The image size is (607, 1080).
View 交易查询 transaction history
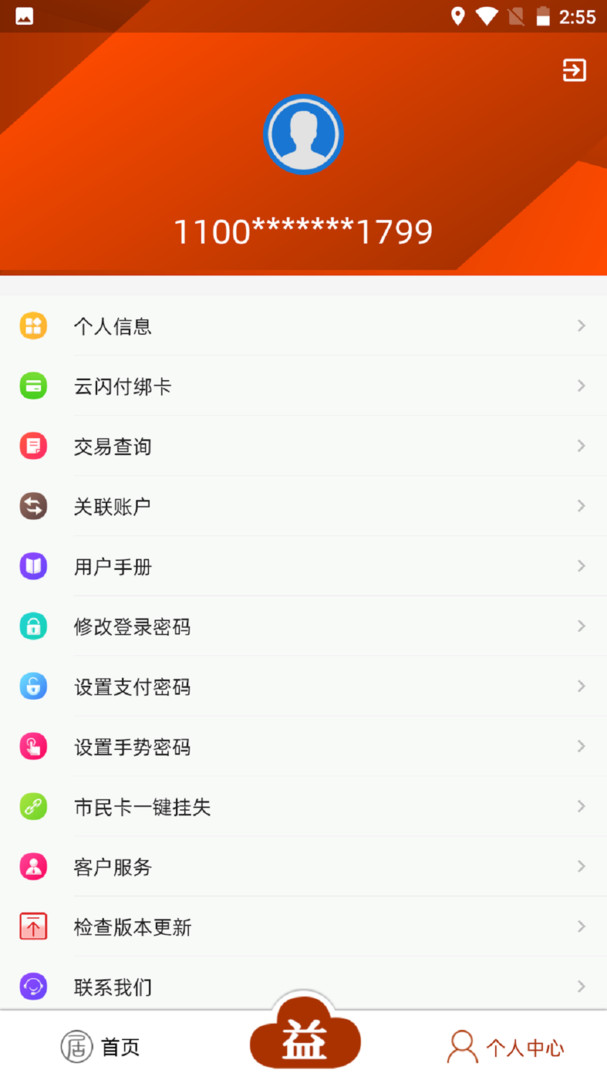click(303, 446)
